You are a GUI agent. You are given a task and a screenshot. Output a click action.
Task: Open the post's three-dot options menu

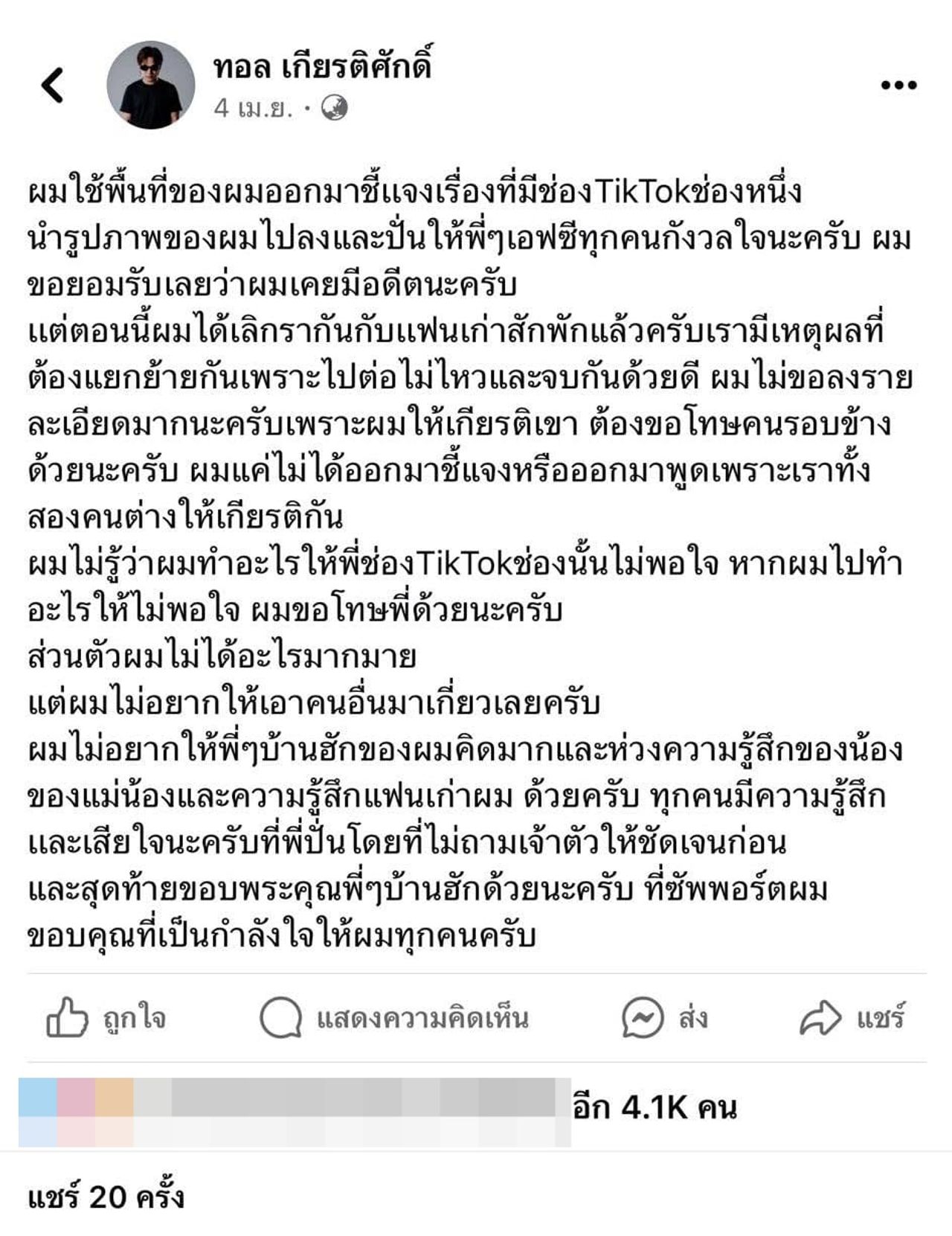pyautogui.click(x=898, y=86)
